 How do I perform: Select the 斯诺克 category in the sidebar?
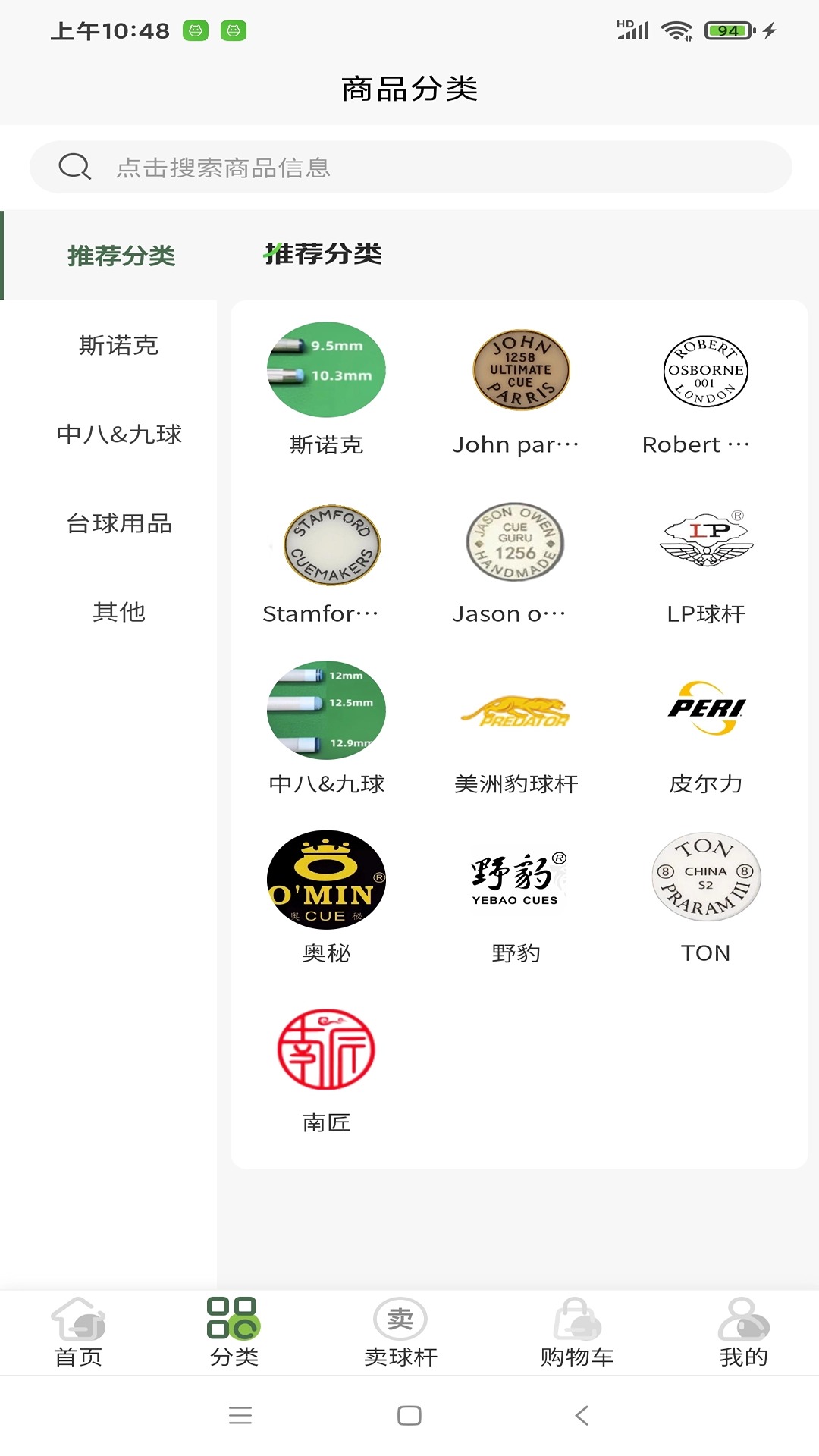point(119,346)
